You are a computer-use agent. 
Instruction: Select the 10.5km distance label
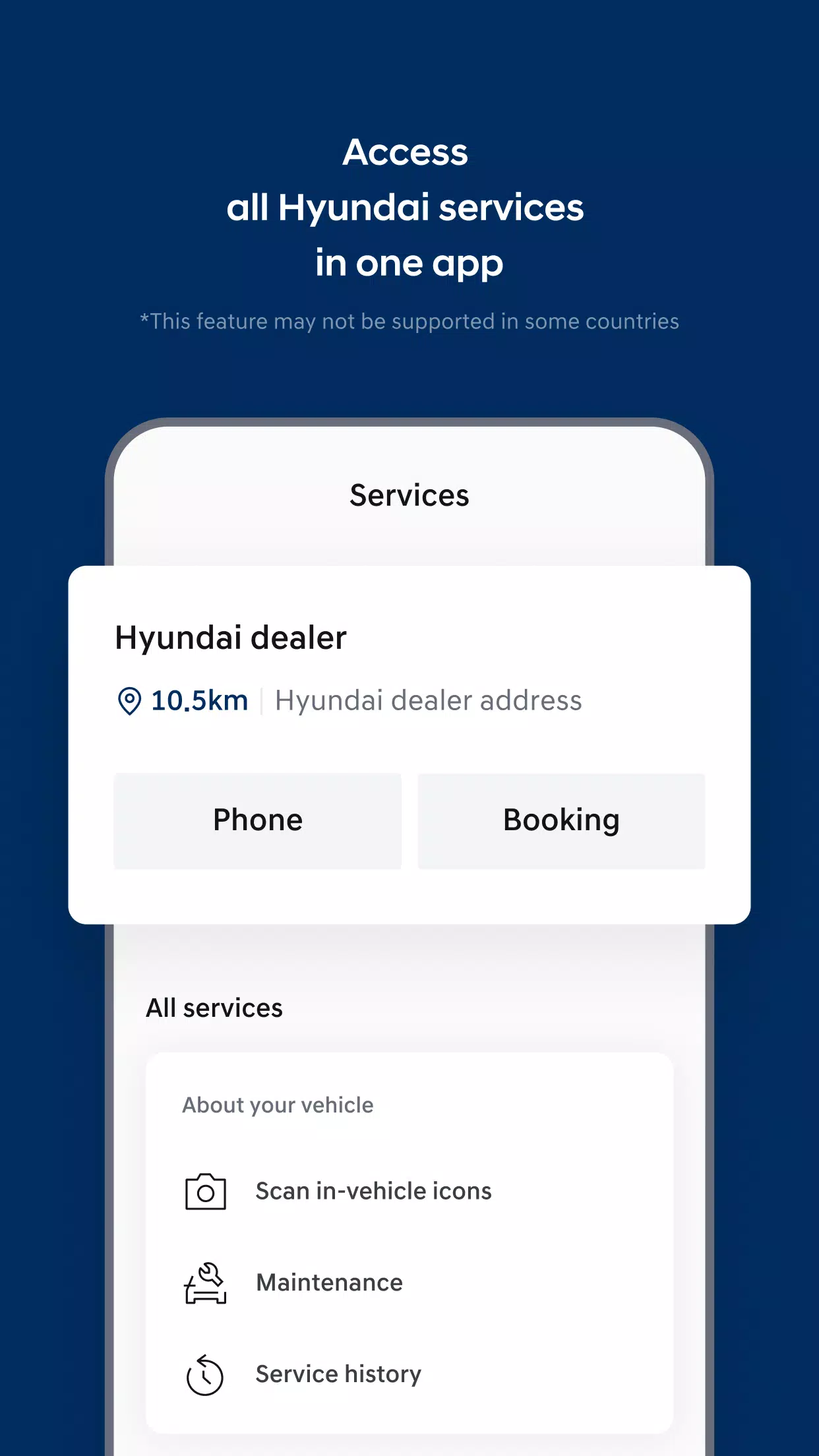coord(198,700)
